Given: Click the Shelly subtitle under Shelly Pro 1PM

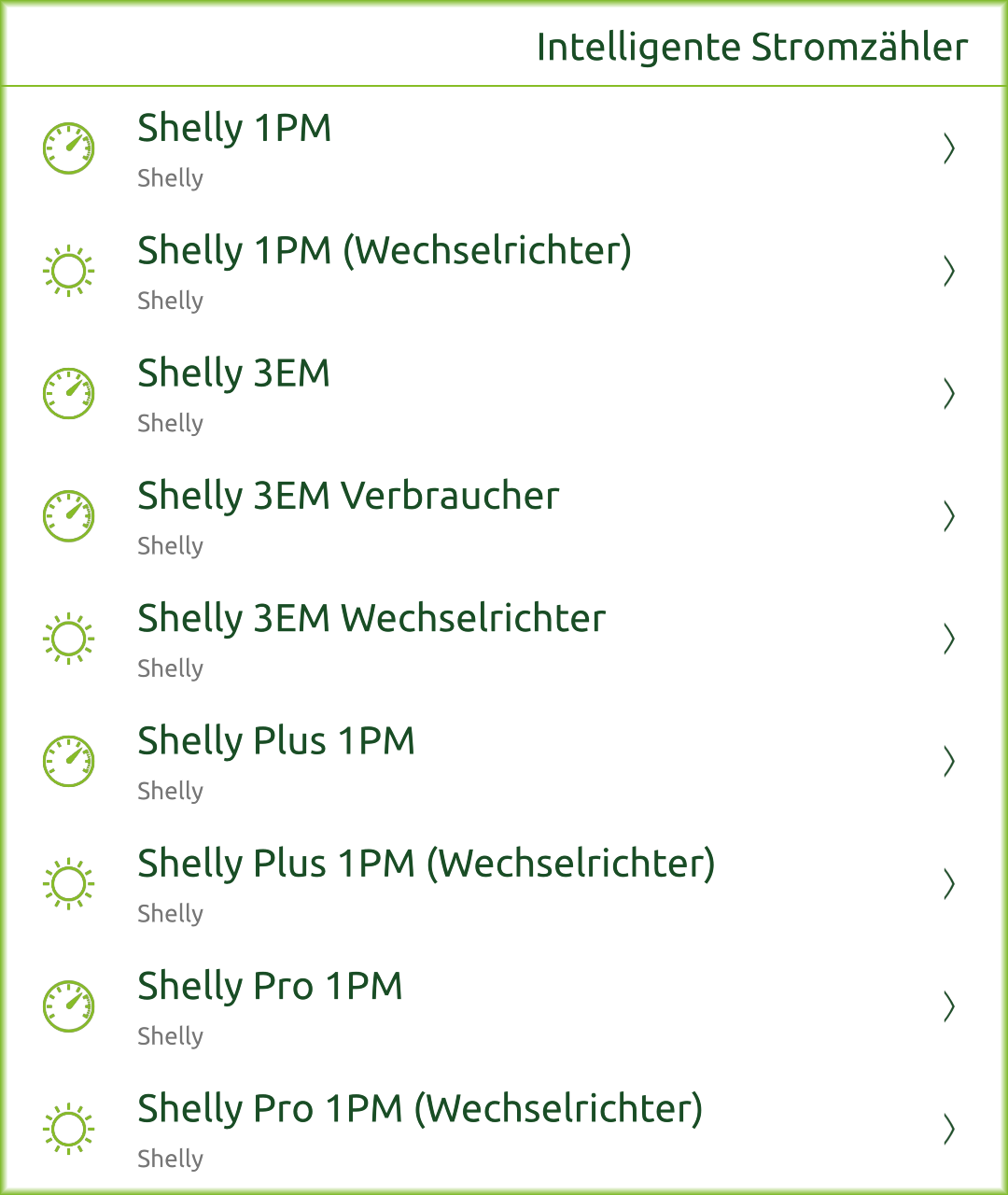Looking at the screenshot, I should [171, 1035].
